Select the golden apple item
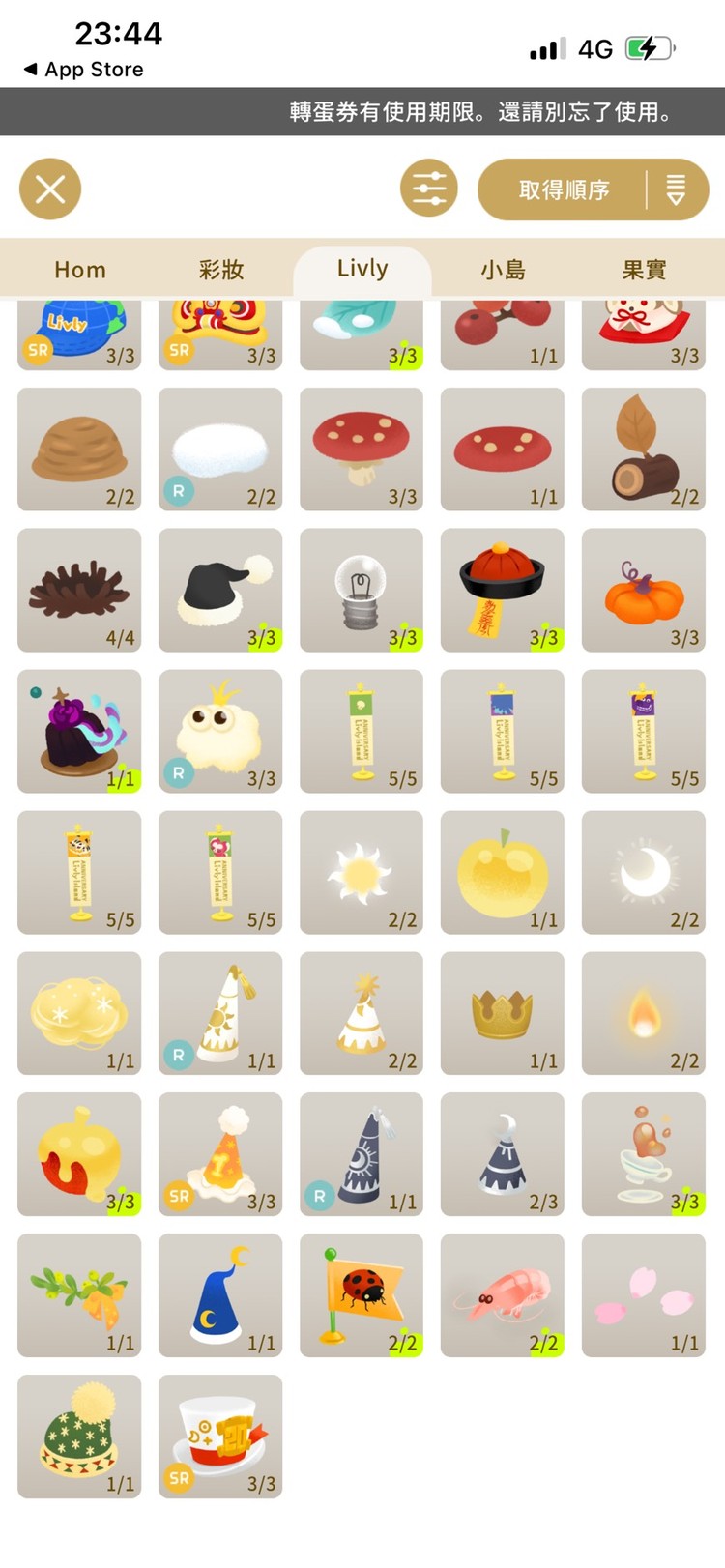This screenshot has width=725, height=1568. 503,872
